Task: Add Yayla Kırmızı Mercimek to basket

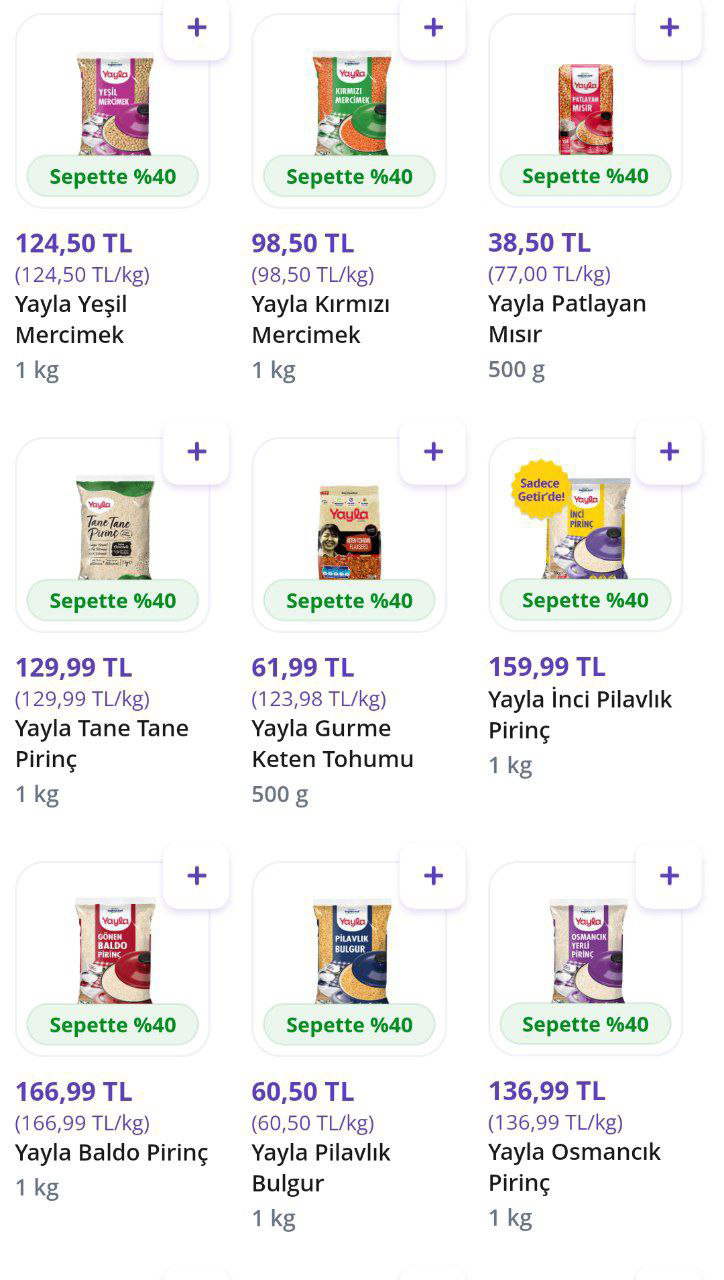Action: [x=433, y=27]
